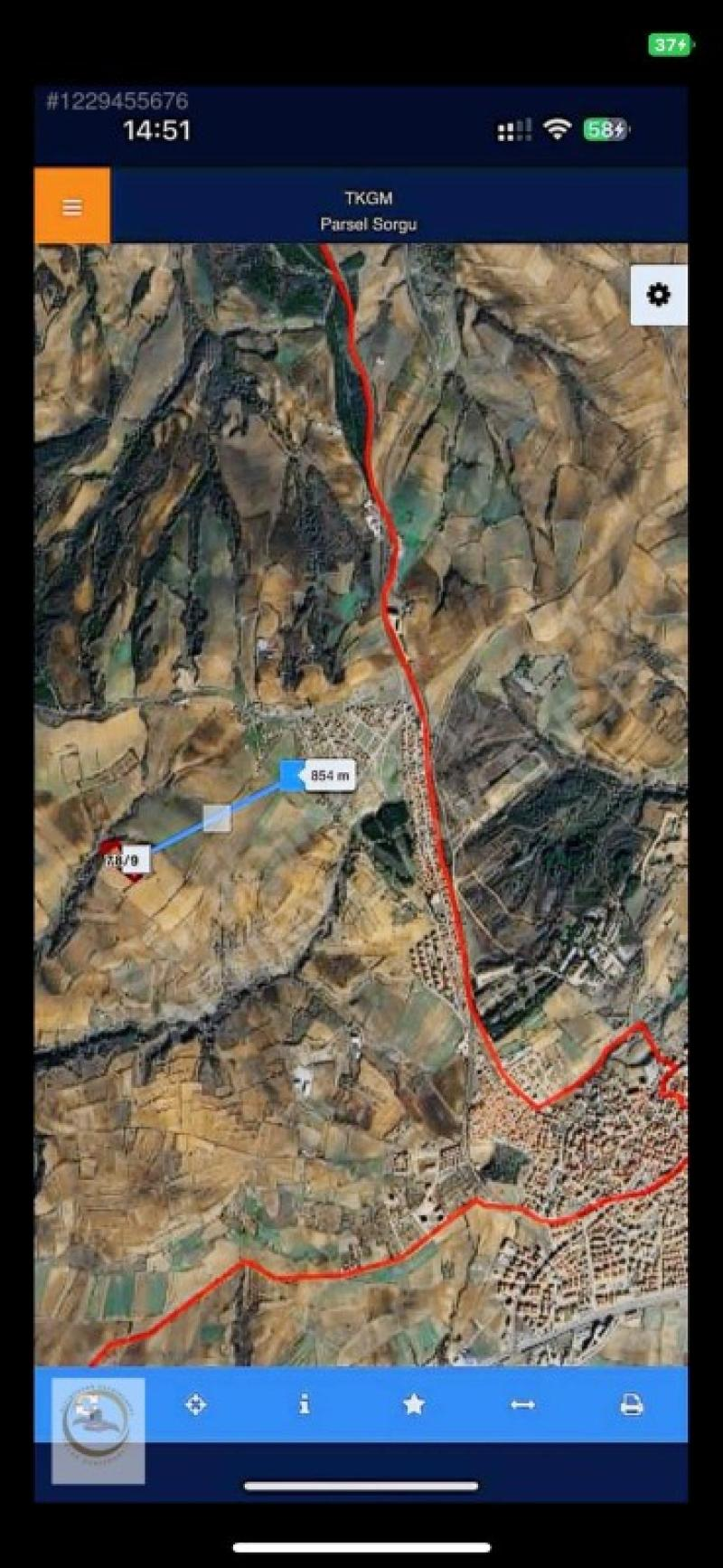Select the distance measuring tool
Viewport: 723px width, 1568px height.
pos(522,1404)
